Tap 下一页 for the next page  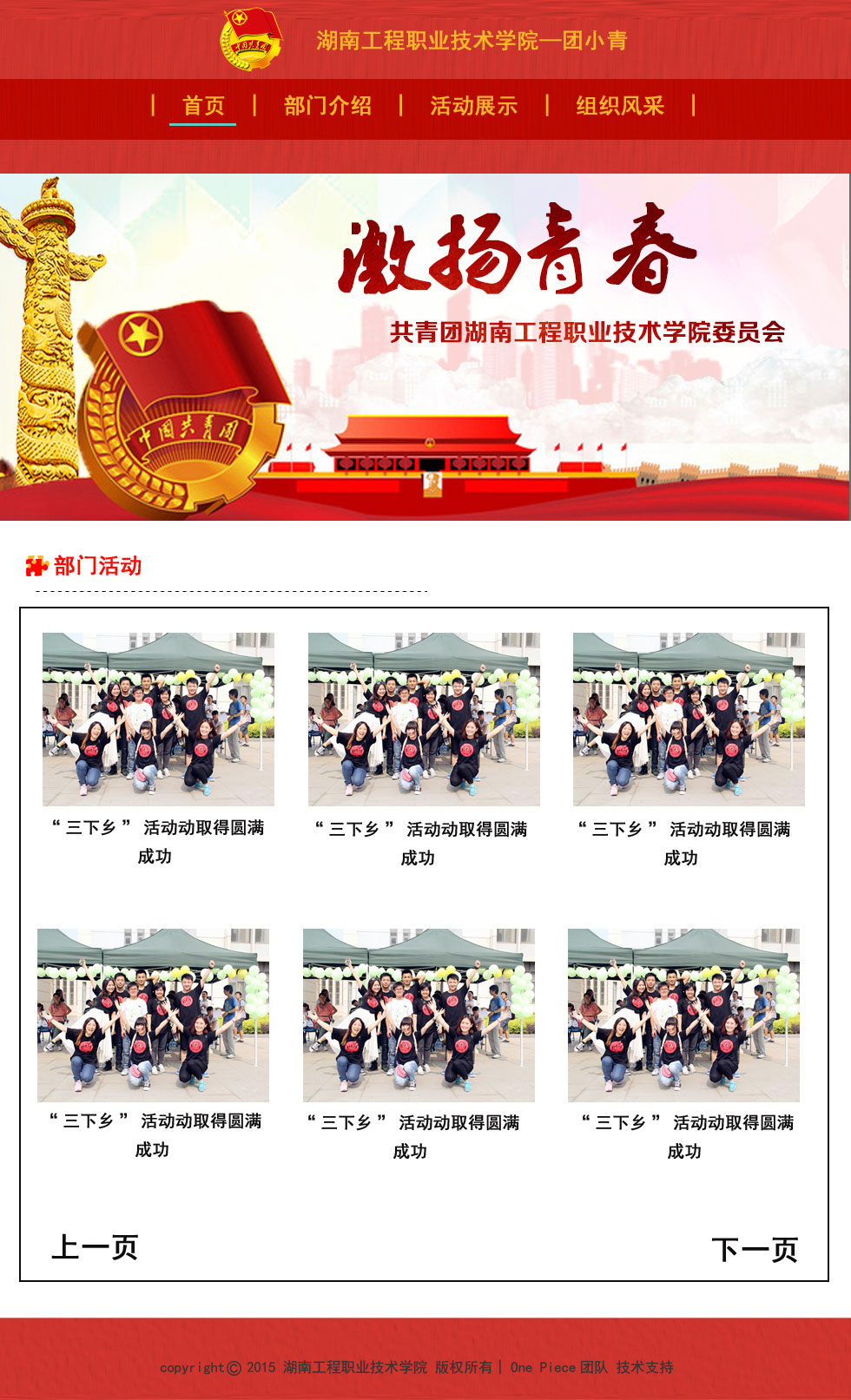click(x=755, y=1250)
